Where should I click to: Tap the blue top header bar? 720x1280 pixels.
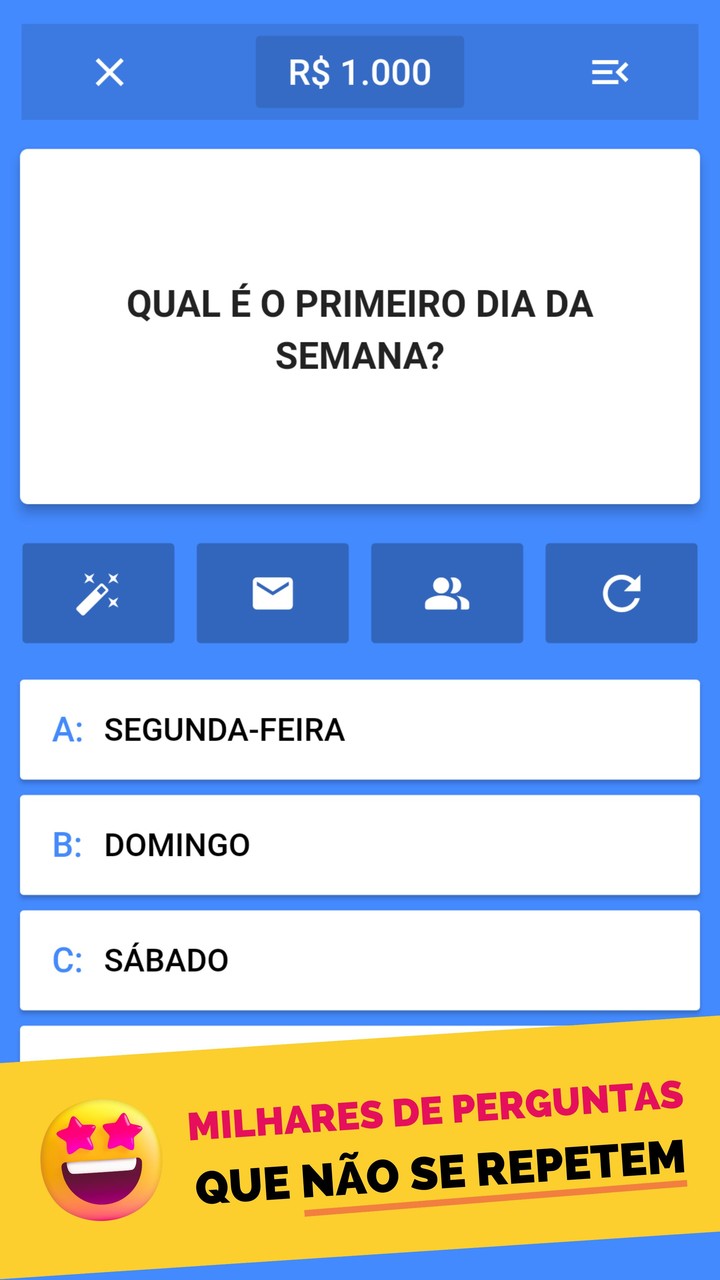pos(360,72)
